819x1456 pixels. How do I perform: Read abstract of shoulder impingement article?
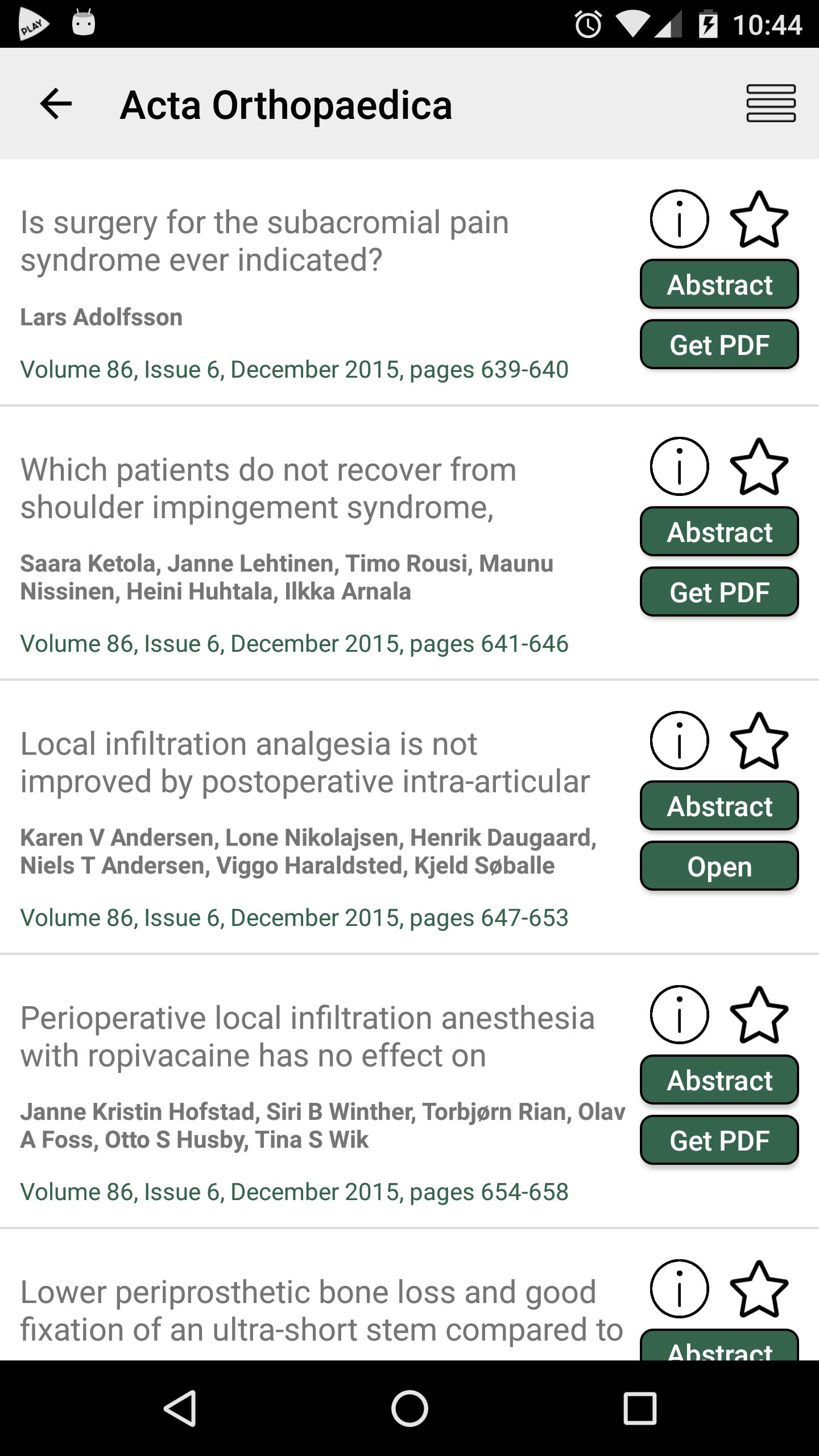pyautogui.click(x=719, y=532)
